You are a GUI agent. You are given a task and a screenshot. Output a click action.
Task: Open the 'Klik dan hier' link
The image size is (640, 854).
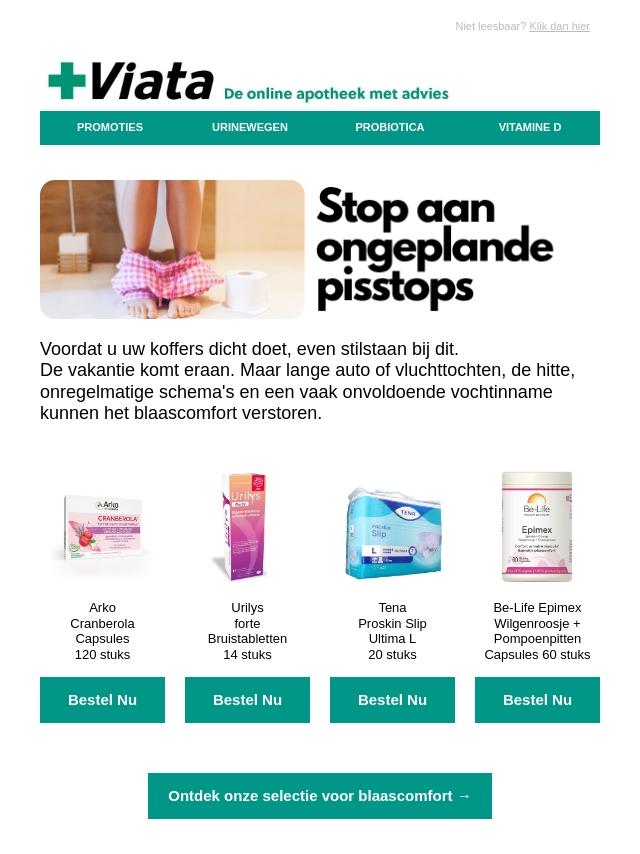[x=559, y=27]
